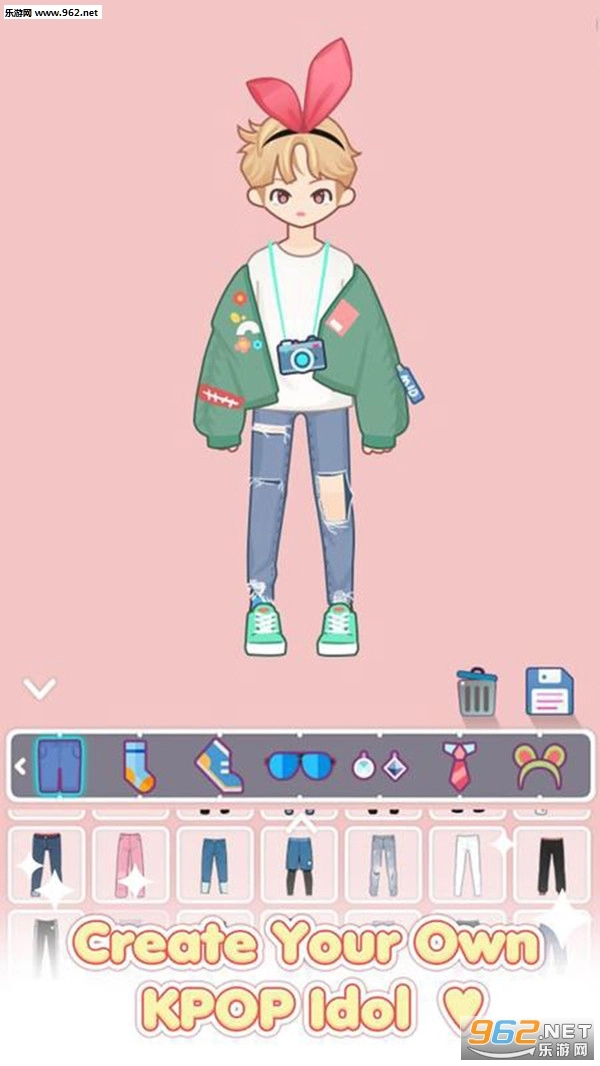This screenshot has height=1066, width=600.
Task: Switch to the sunglasses category
Action: click(300, 767)
